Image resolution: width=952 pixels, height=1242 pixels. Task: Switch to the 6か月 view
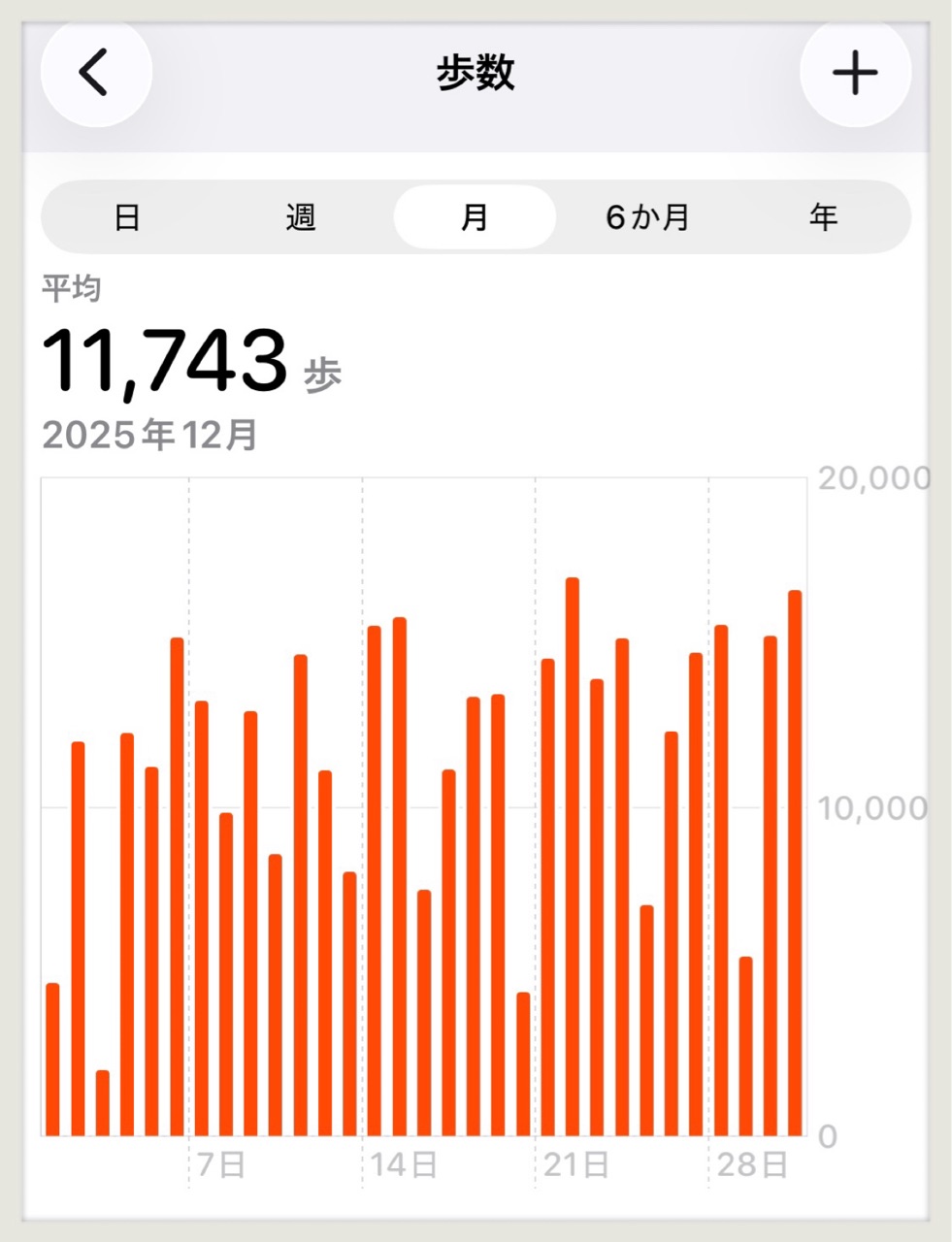coord(648,217)
